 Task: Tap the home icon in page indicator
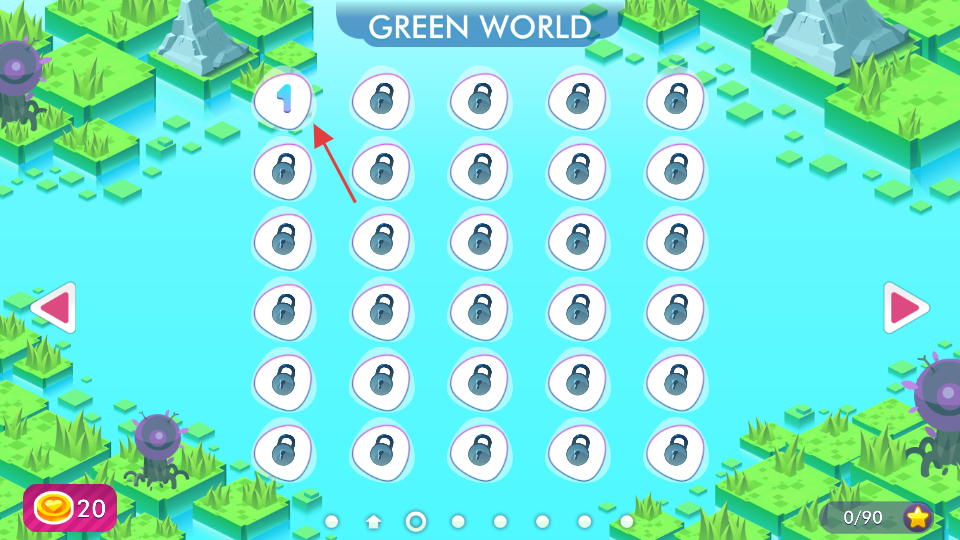(374, 521)
